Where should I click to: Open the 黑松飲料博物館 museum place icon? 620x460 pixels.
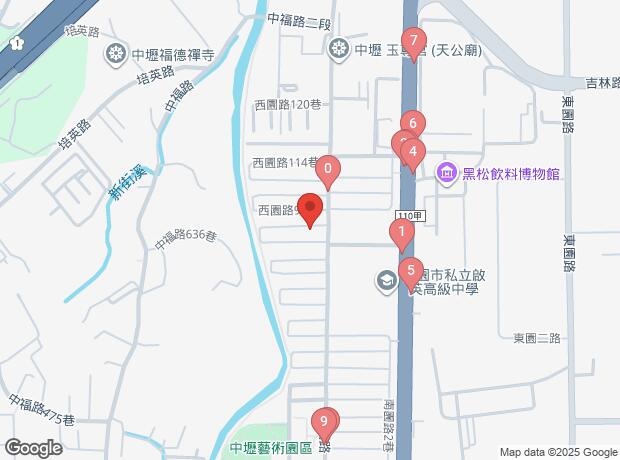[446, 174]
